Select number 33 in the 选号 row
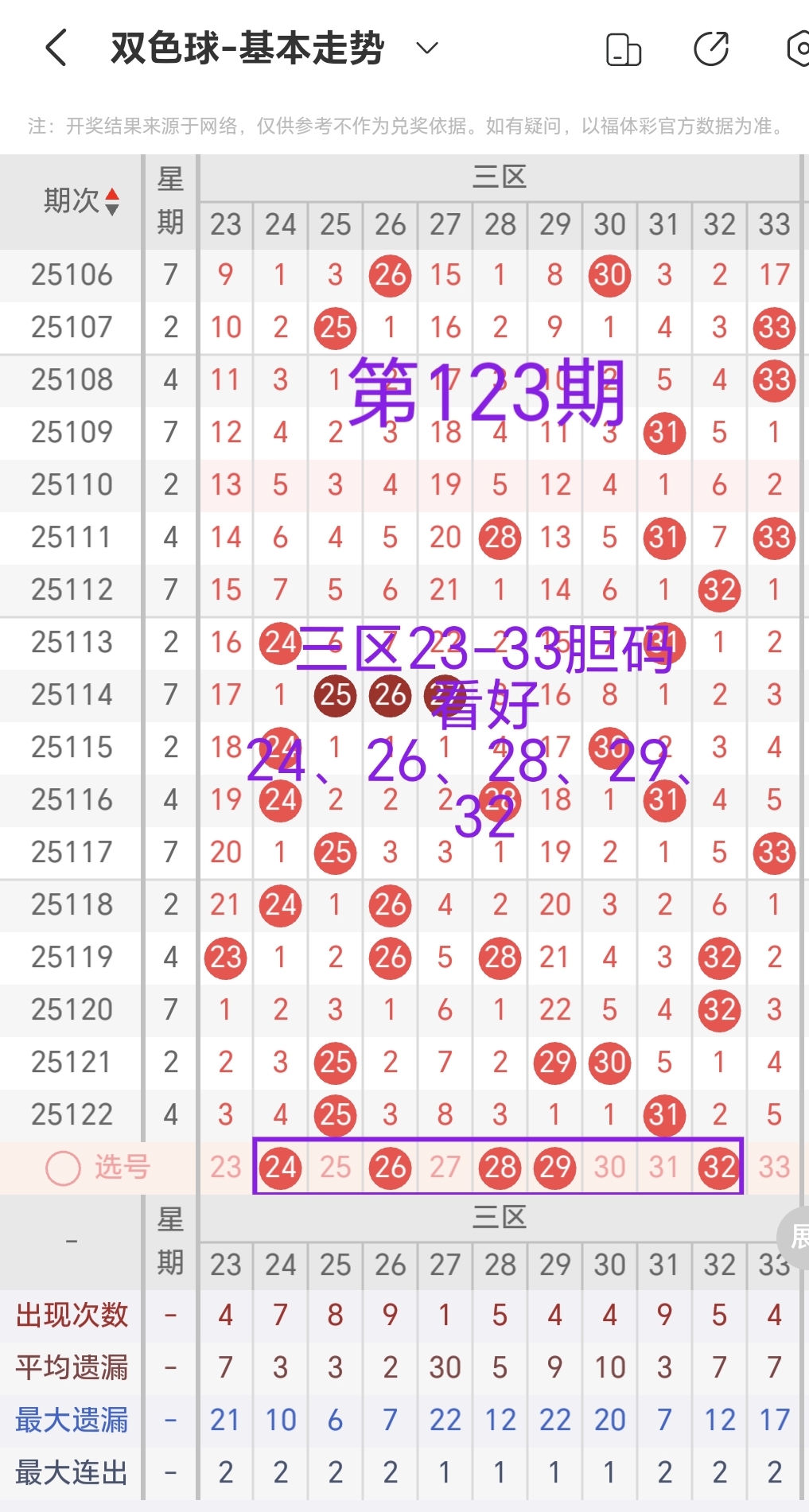Image resolution: width=809 pixels, height=1512 pixels. 773,1167
